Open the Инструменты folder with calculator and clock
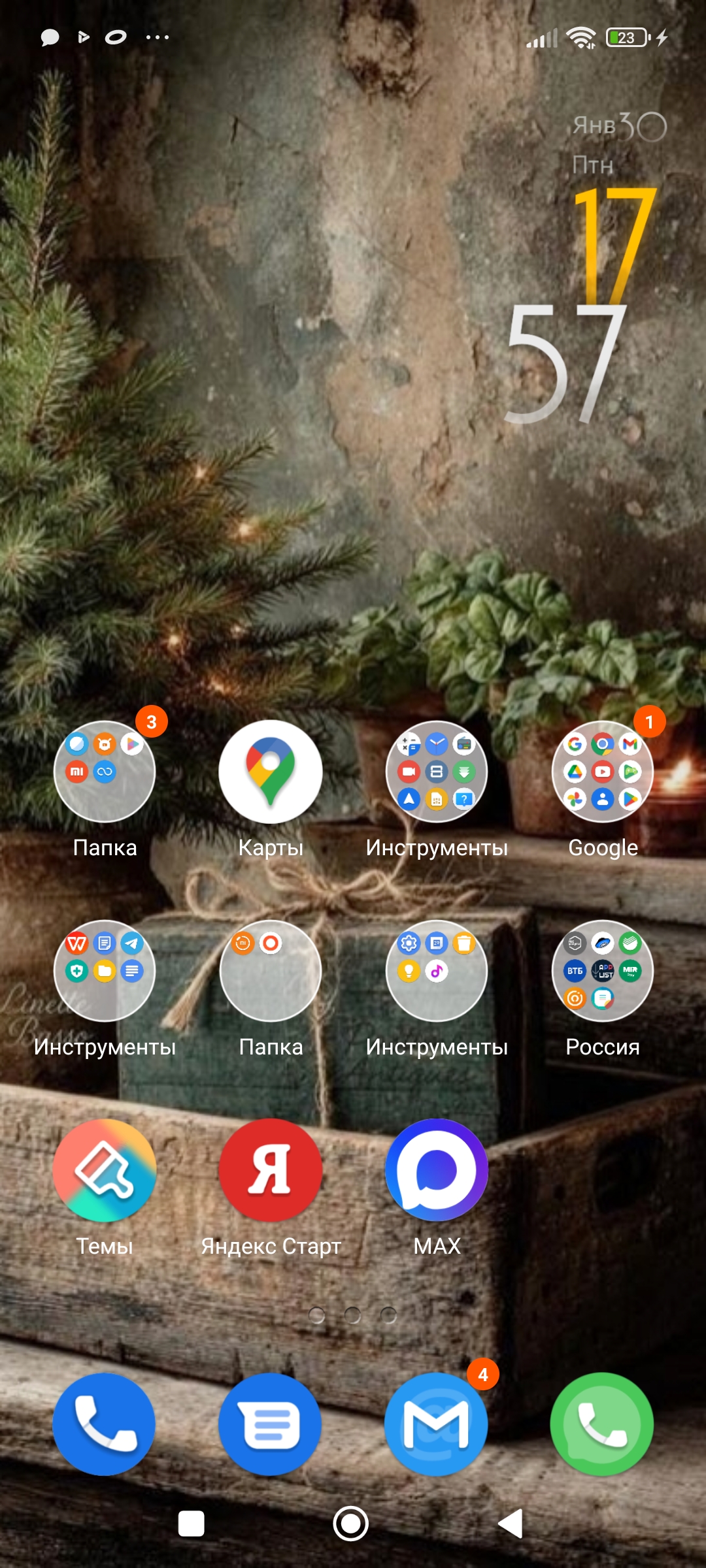Viewport: 706px width, 1568px height. tap(437, 772)
